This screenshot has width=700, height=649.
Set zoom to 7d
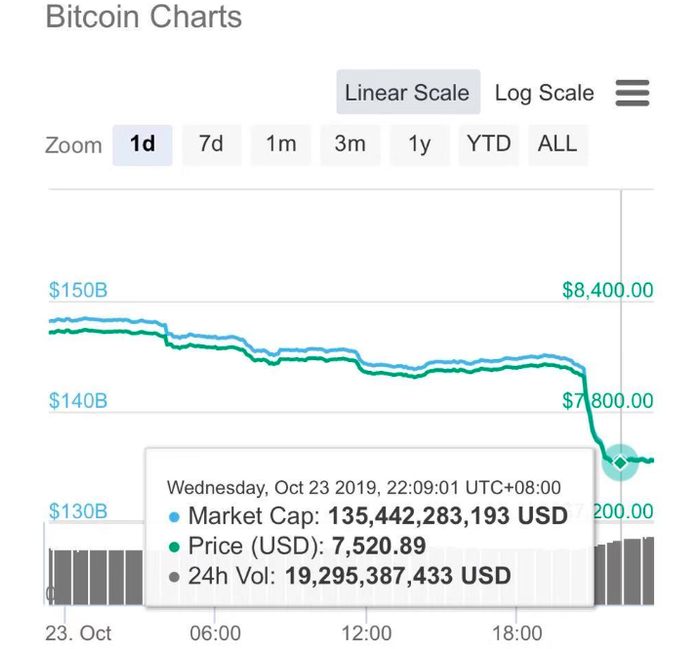click(x=211, y=144)
